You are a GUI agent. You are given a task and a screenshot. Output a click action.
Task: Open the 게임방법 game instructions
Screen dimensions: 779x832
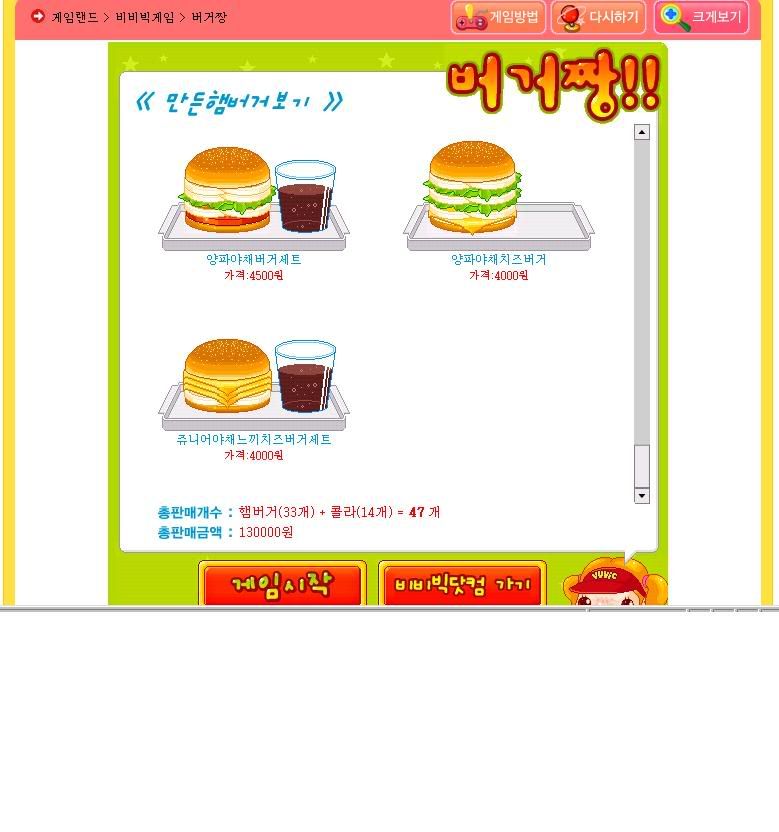[498, 17]
